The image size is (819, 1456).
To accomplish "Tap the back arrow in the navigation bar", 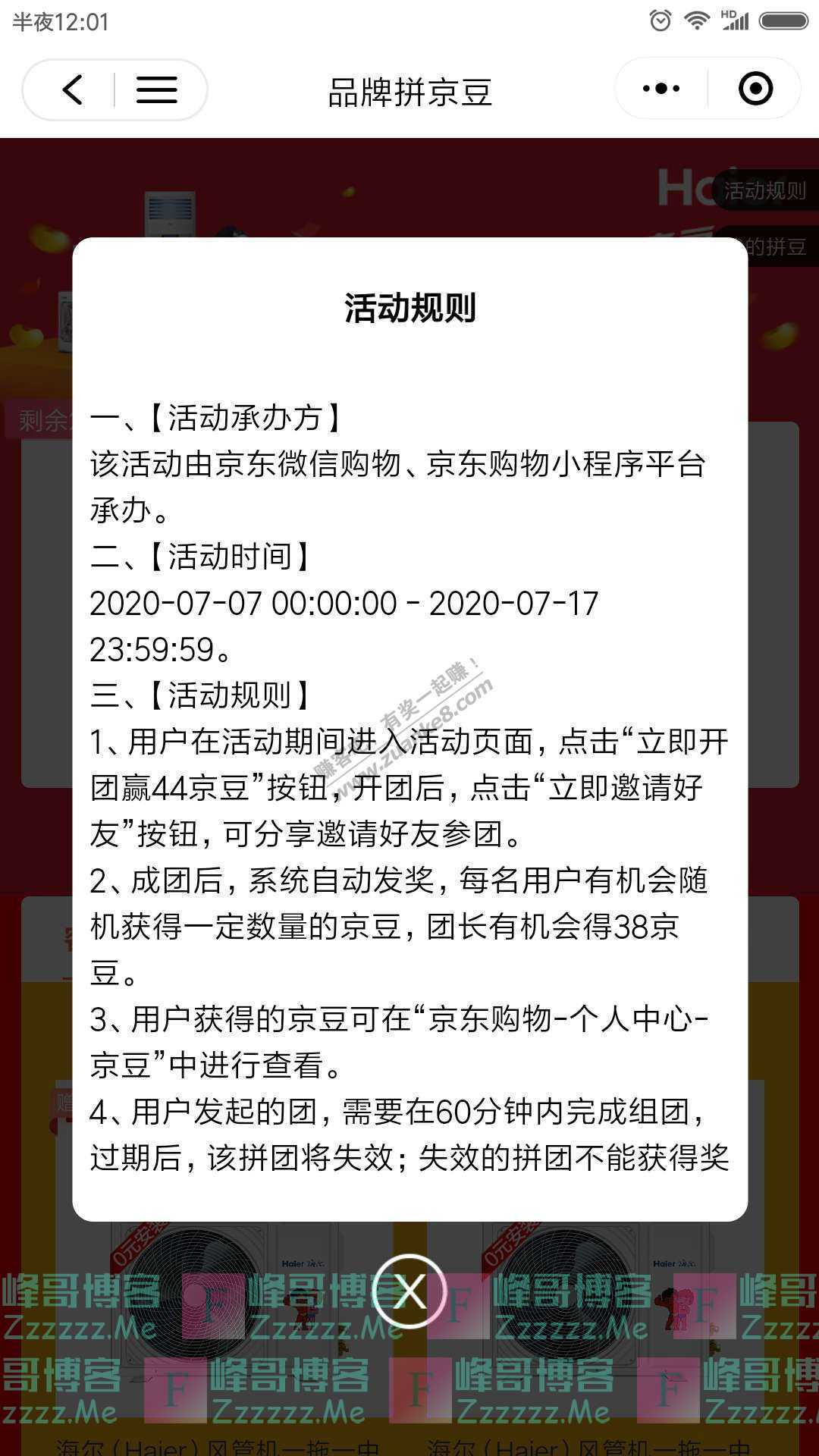I will tap(72, 89).
